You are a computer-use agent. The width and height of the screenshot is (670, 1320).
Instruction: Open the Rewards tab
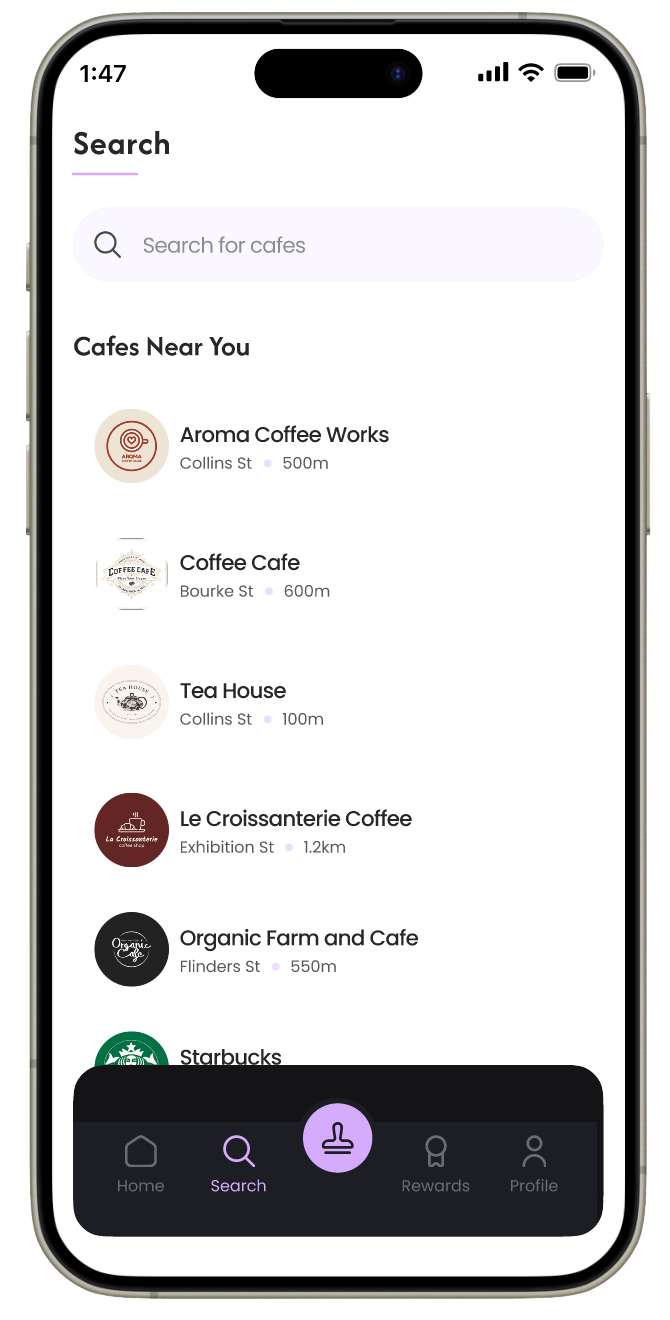pos(435,1165)
